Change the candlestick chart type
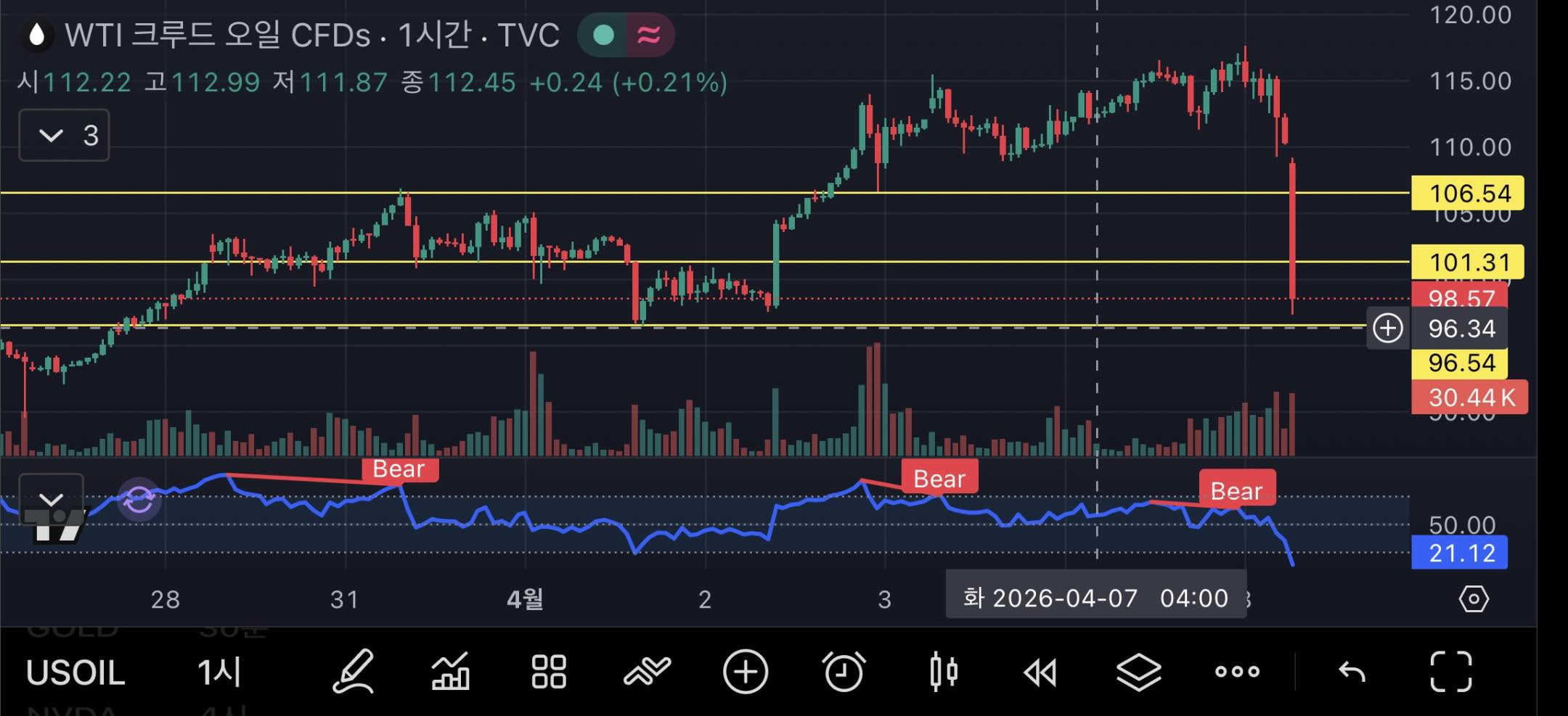The width and height of the screenshot is (1568, 716). pos(943,672)
